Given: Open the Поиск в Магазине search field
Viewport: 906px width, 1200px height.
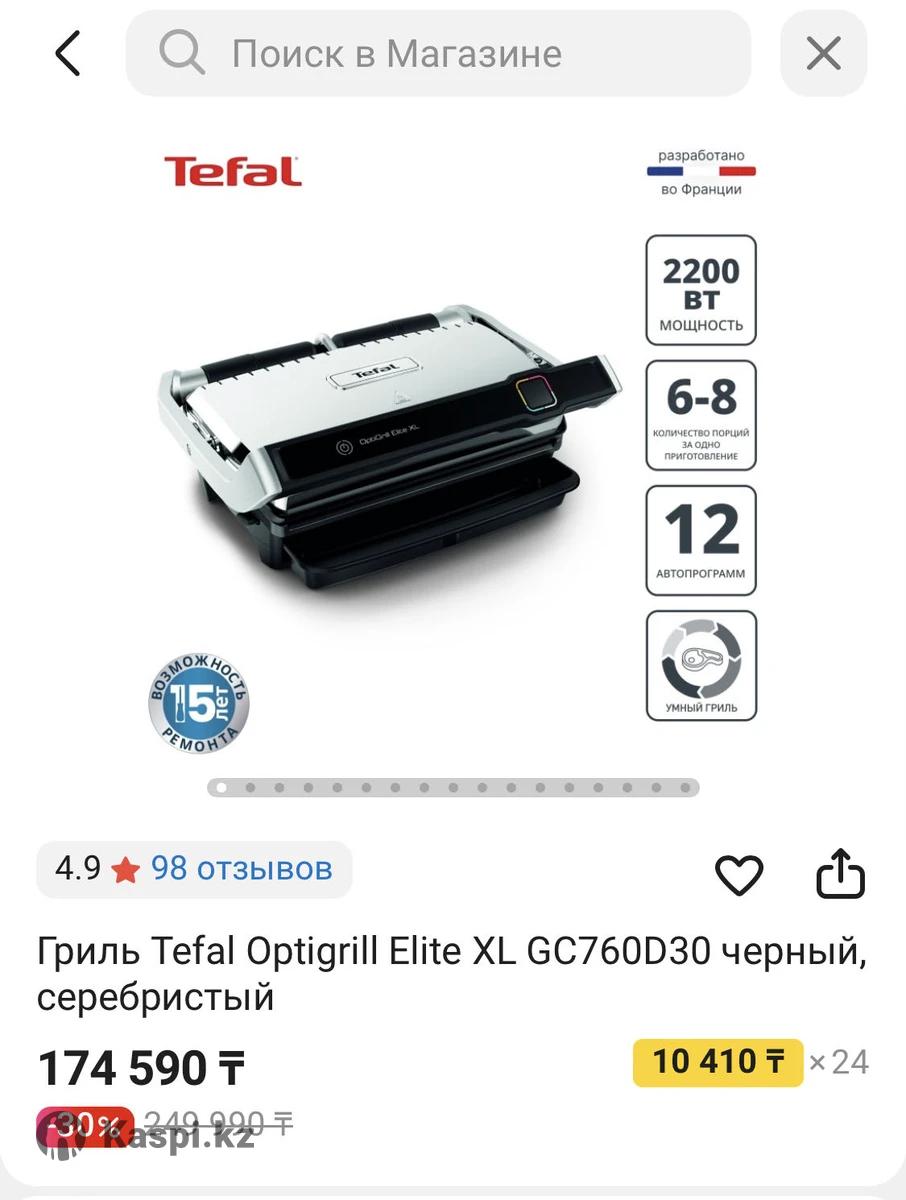Looking at the screenshot, I should 438,54.
